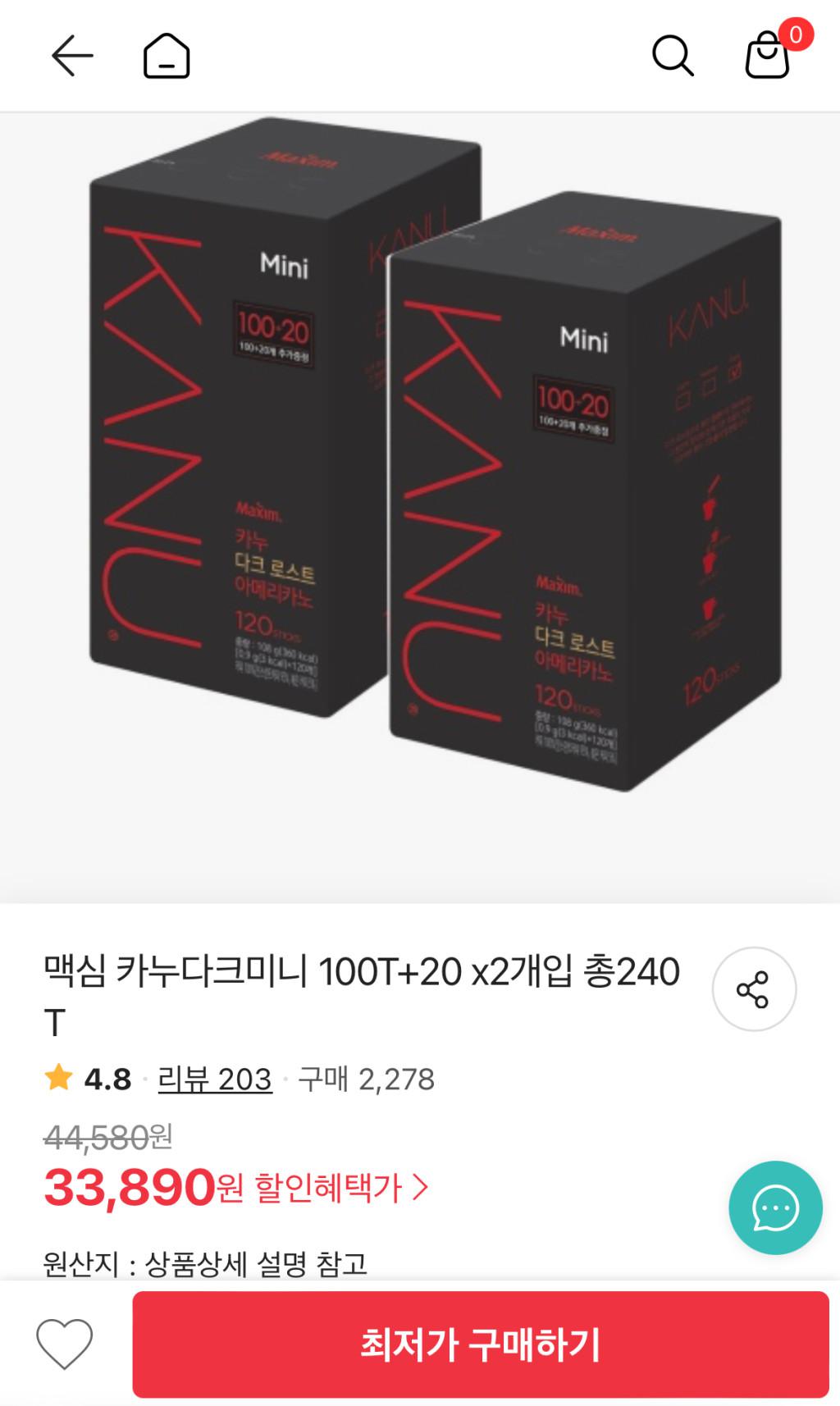Open the shopping bag cart
840x1406 pixels.
pos(768,56)
